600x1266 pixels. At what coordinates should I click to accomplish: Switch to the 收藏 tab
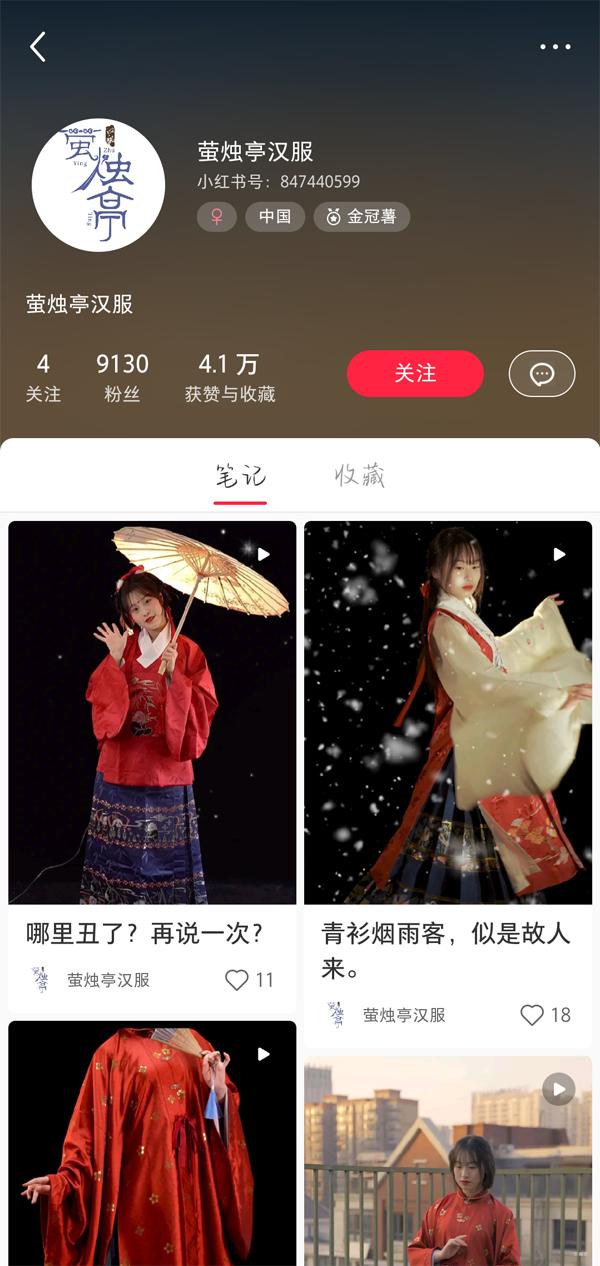pyautogui.click(x=360, y=476)
